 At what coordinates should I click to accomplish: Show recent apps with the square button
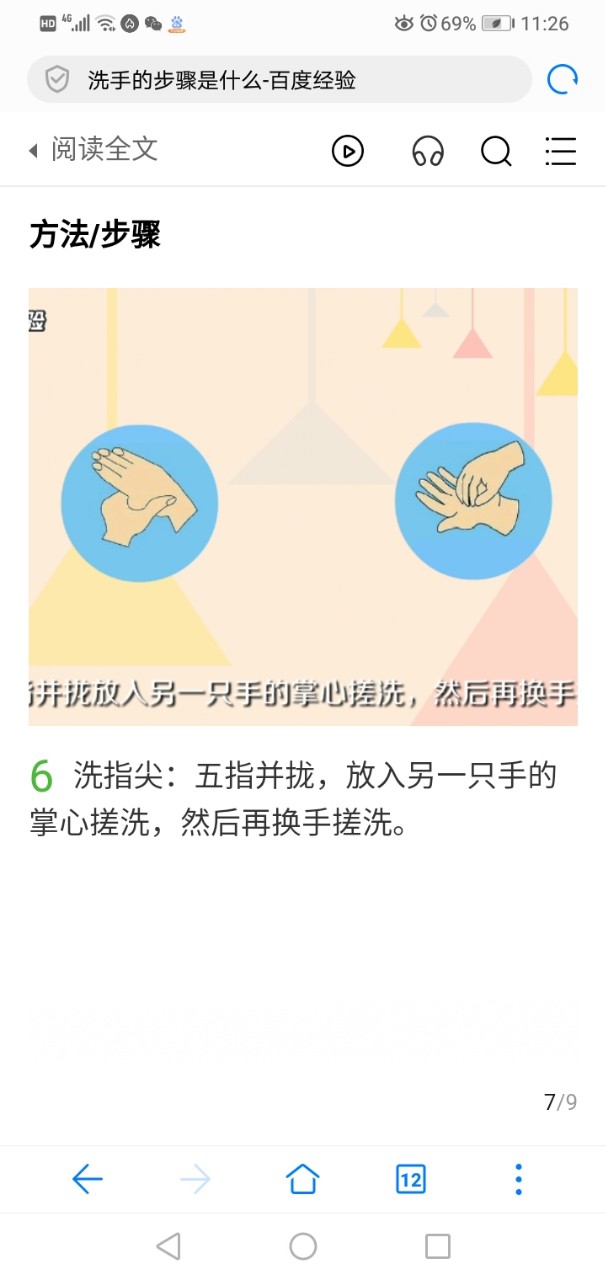[437, 1246]
